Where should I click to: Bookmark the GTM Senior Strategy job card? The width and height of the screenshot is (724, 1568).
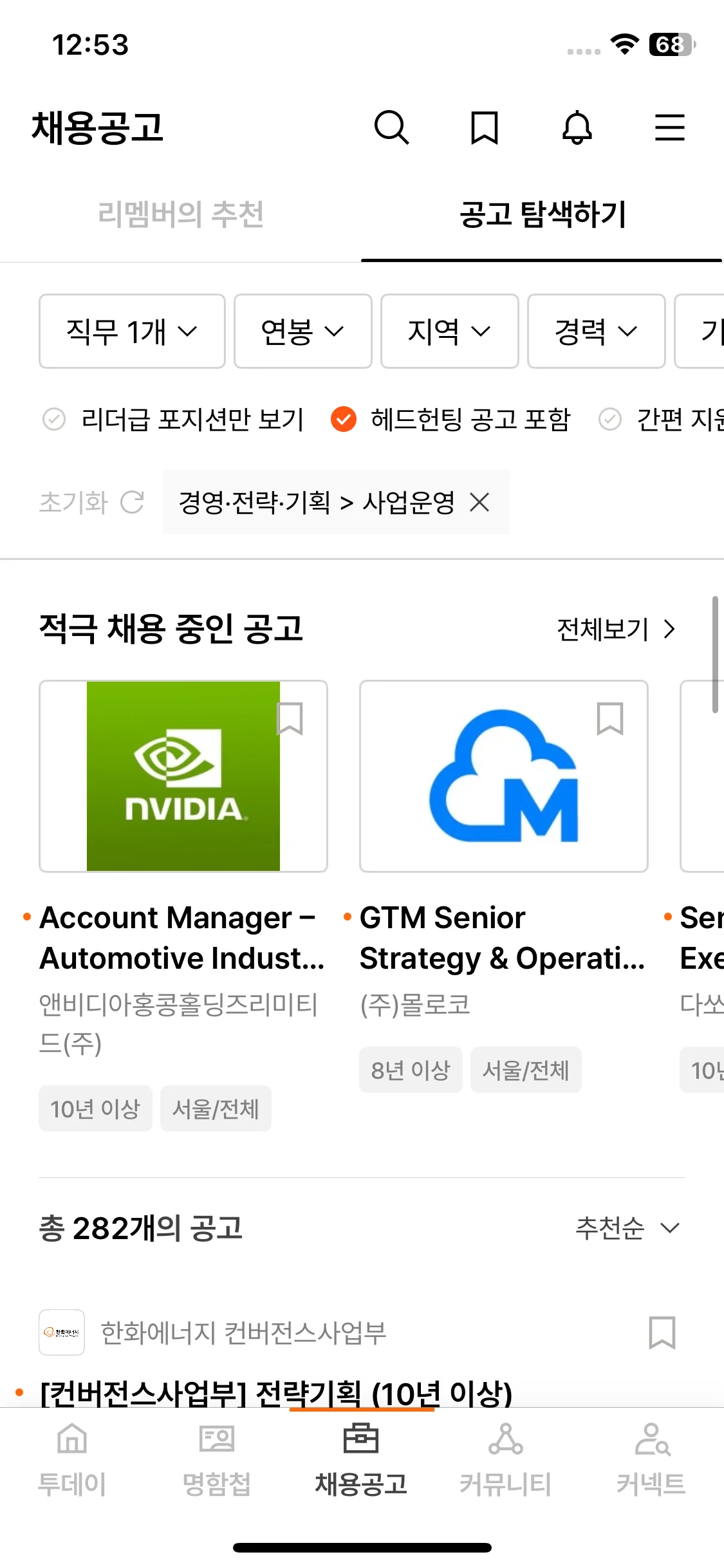[x=609, y=718]
